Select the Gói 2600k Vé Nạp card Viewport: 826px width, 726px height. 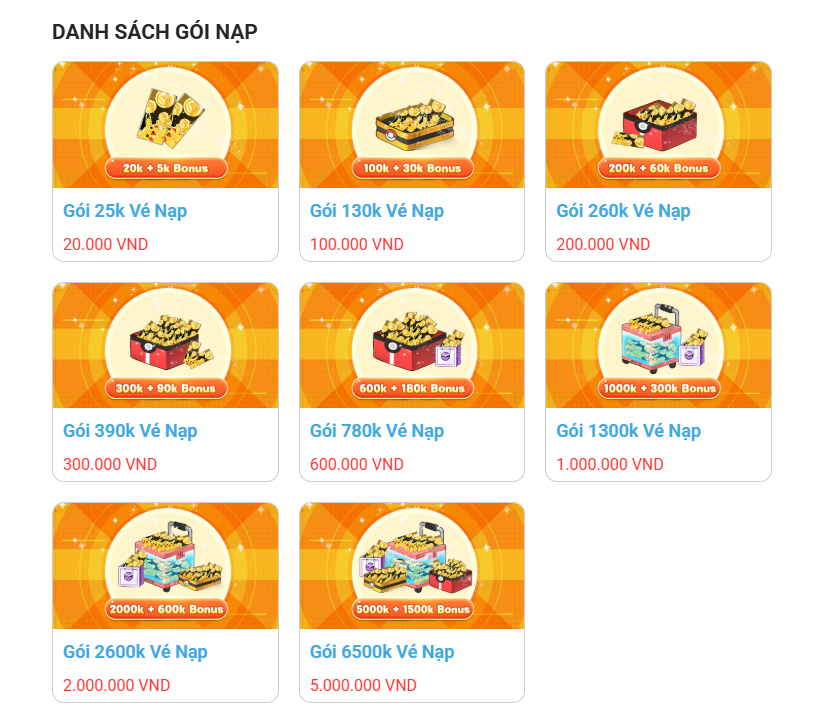(x=165, y=602)
